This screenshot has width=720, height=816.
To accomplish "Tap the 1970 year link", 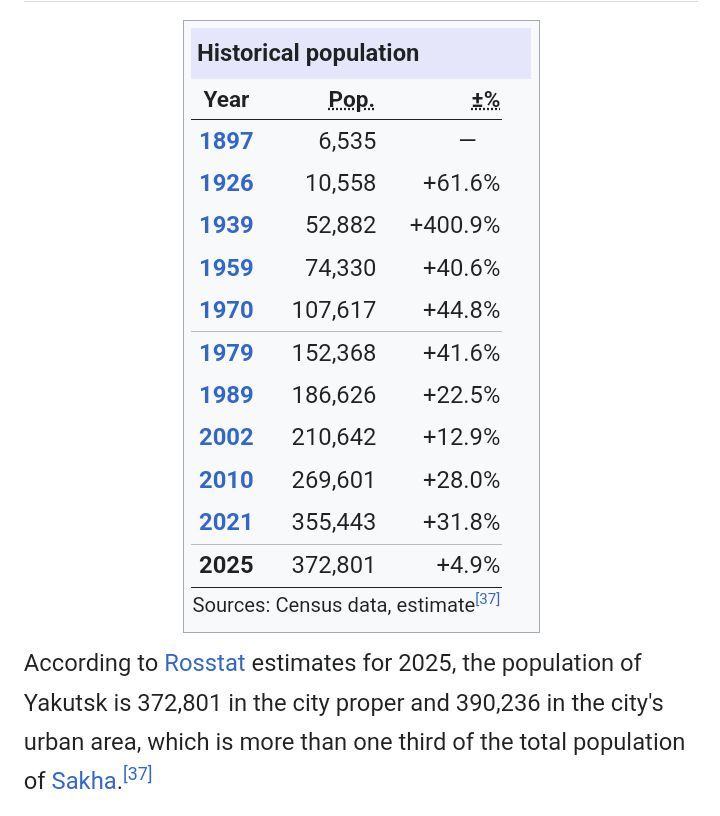I will [x=226, y=310].
